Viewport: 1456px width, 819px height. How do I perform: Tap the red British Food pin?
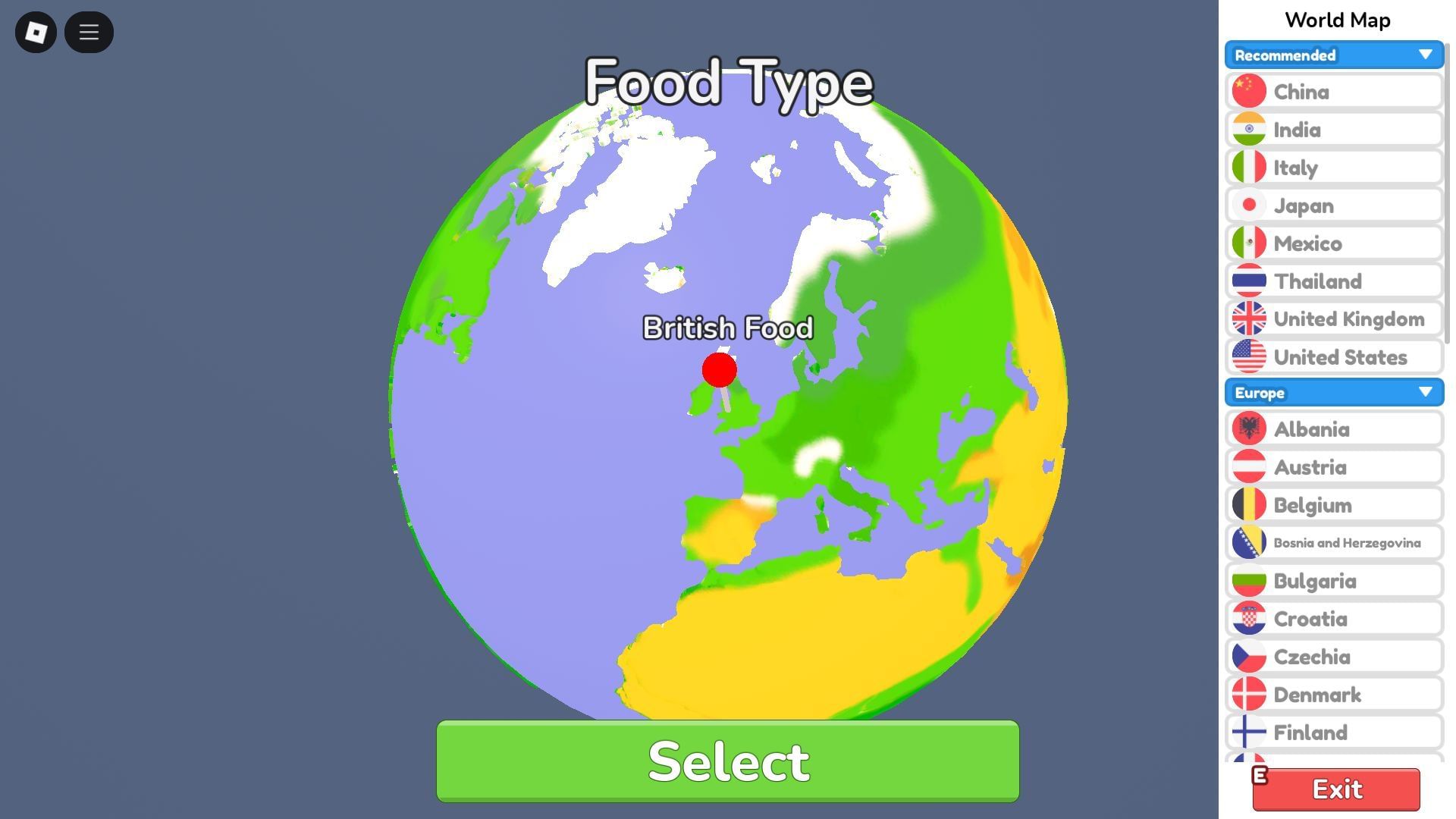click(719, 369)
